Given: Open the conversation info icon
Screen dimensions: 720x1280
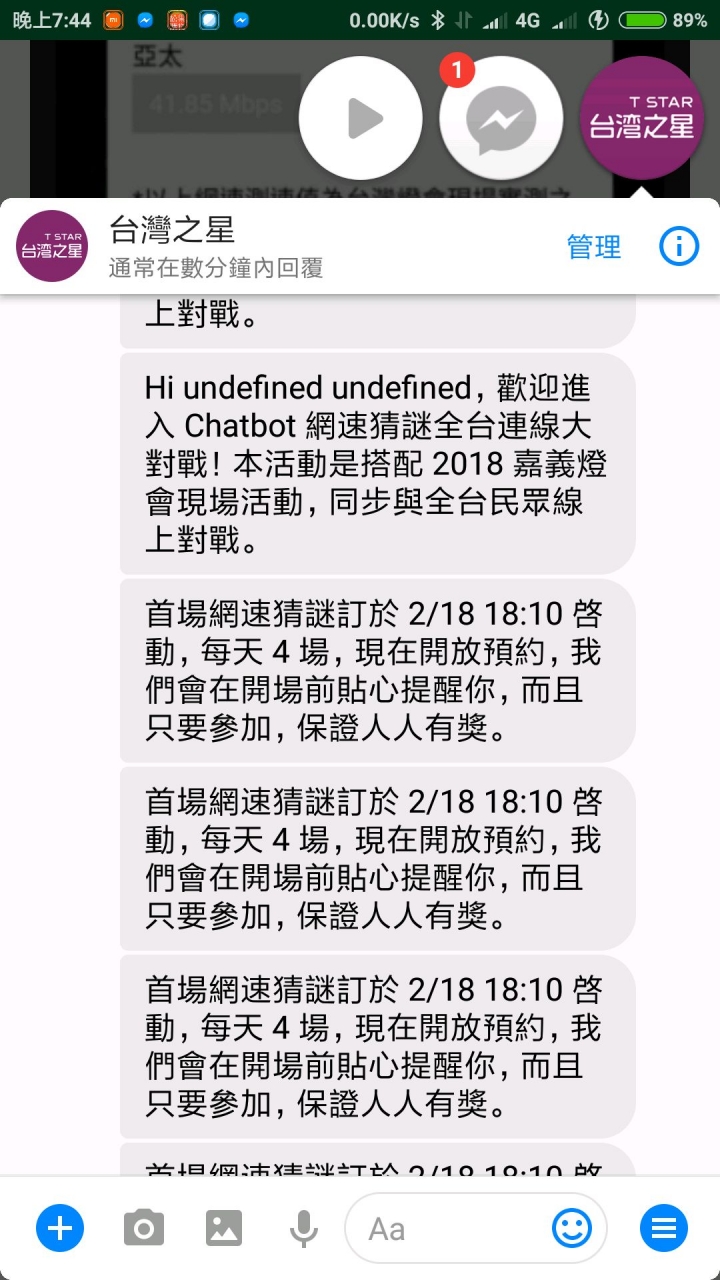Looking at the screenshot, I should 679,246.
